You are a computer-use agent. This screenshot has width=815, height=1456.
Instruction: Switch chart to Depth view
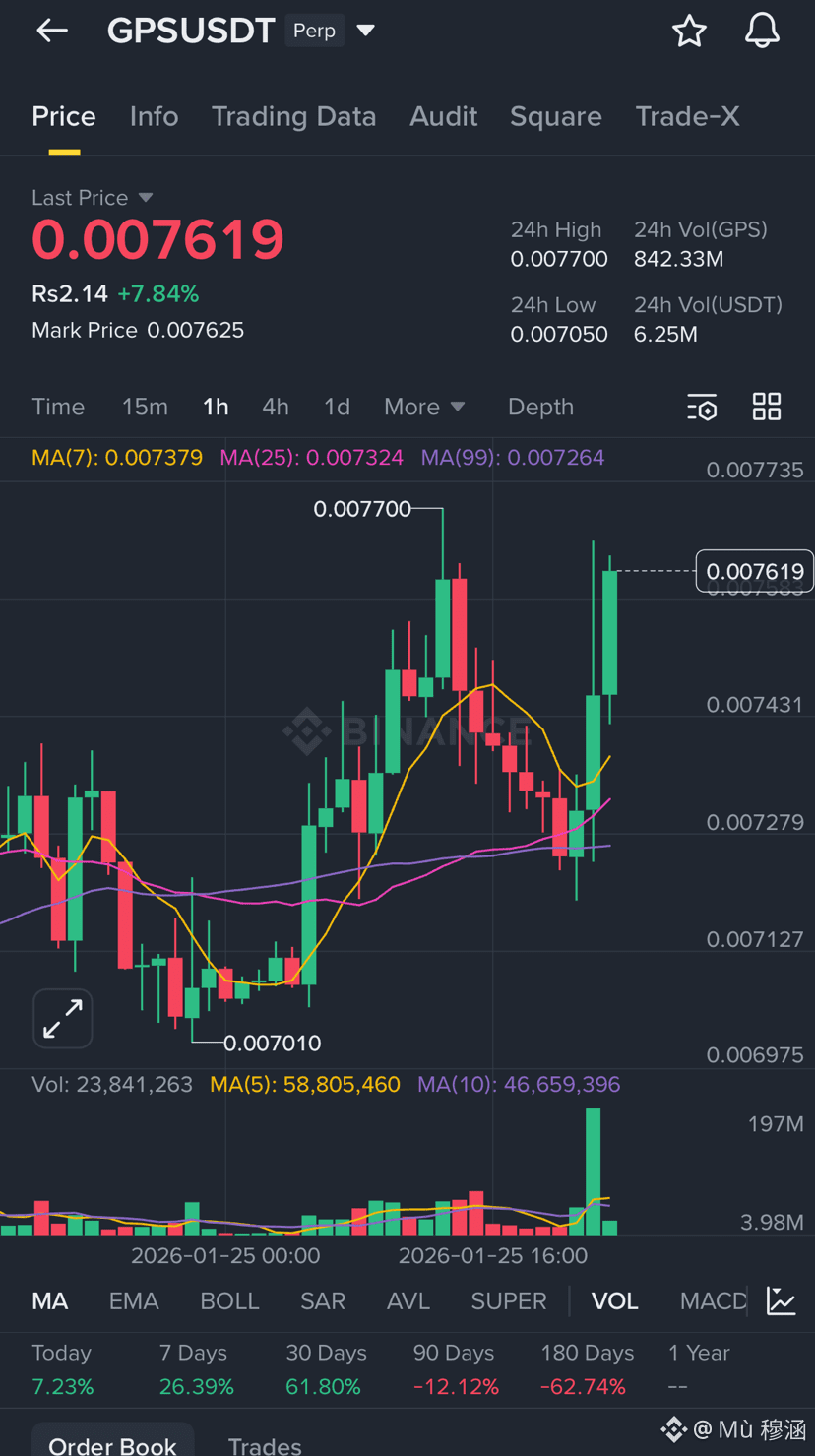pos(540,407)
